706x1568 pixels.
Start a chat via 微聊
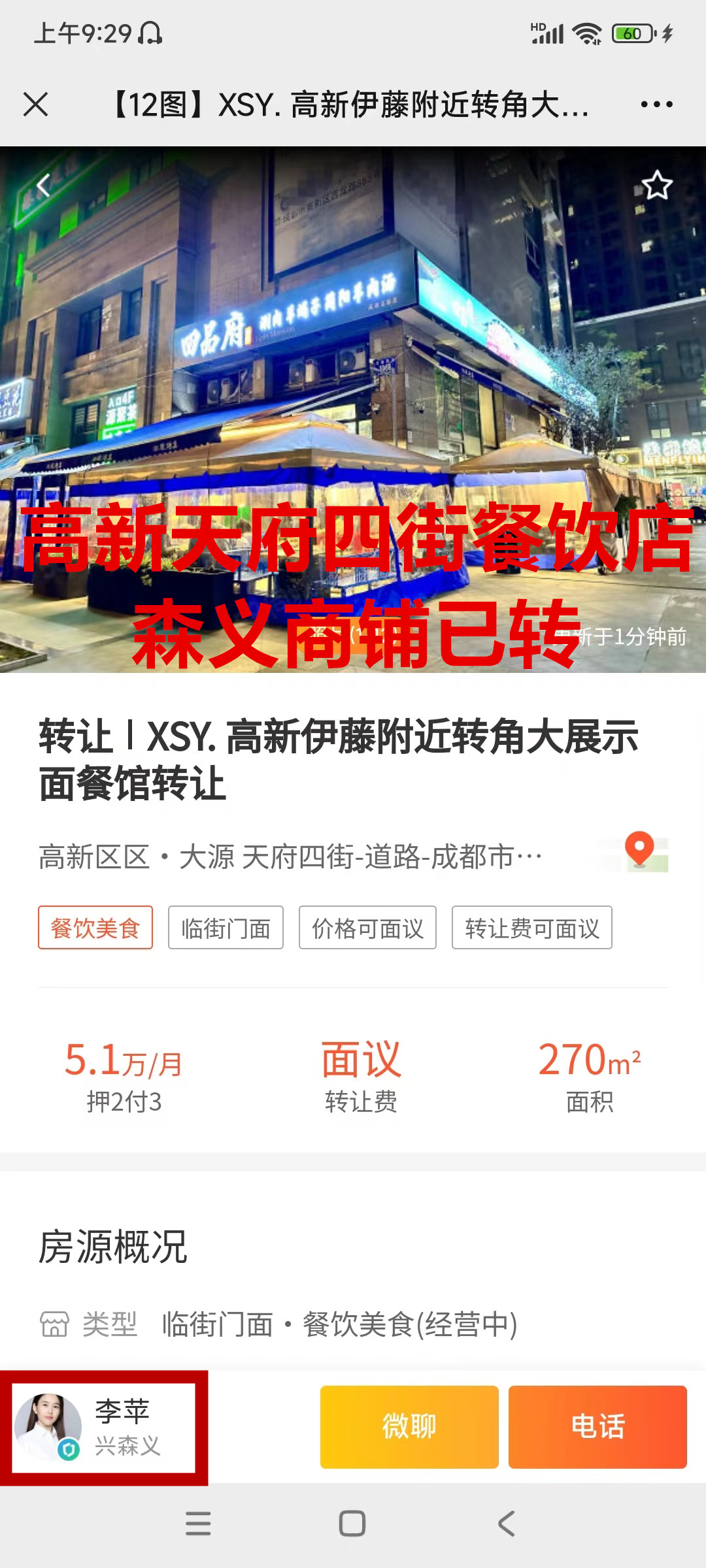point(409,1426)
